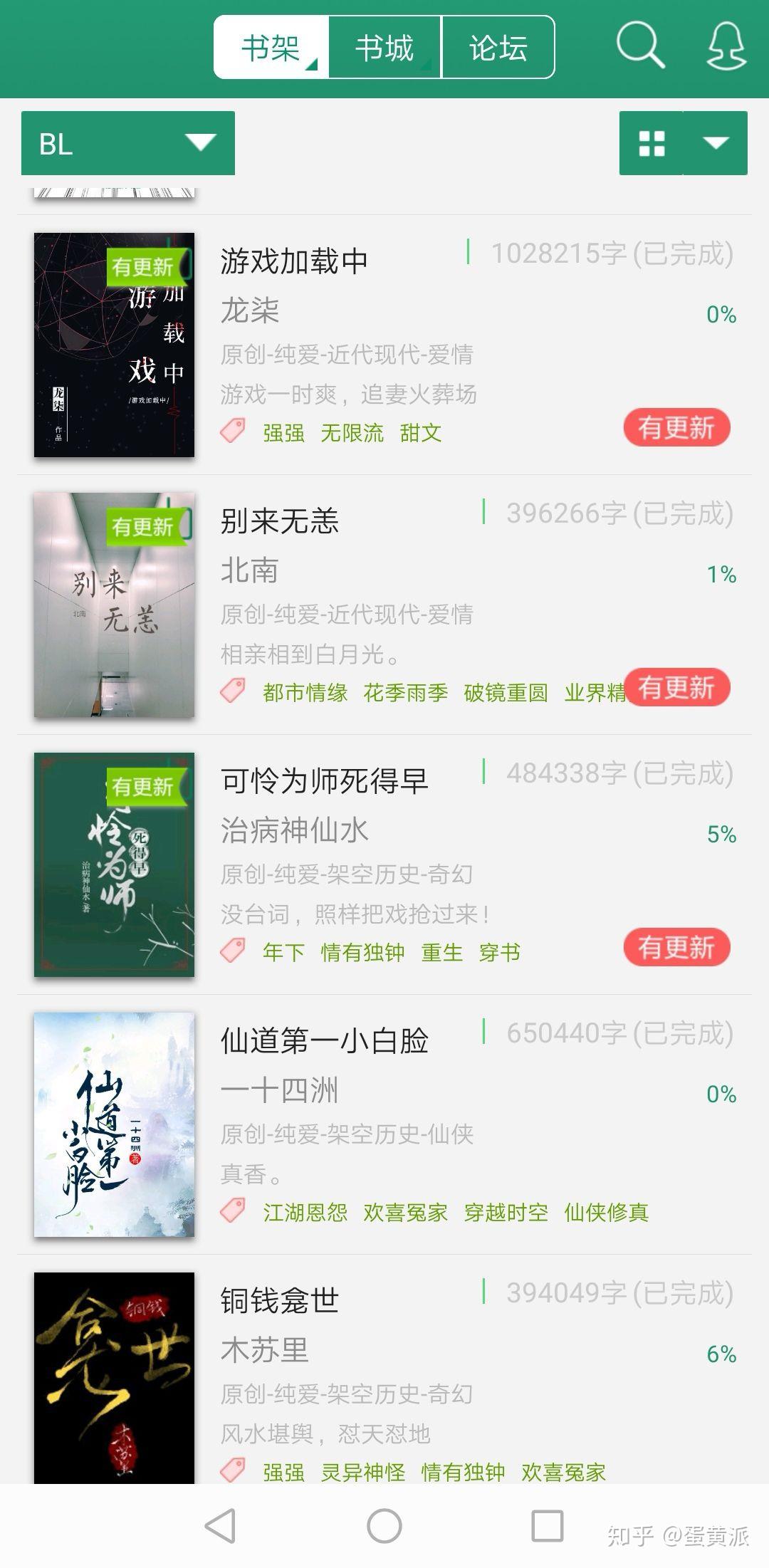This screenshot has height=1568, width=769.
Task: Switch to the 书城 tab
Action: (384, 48)
